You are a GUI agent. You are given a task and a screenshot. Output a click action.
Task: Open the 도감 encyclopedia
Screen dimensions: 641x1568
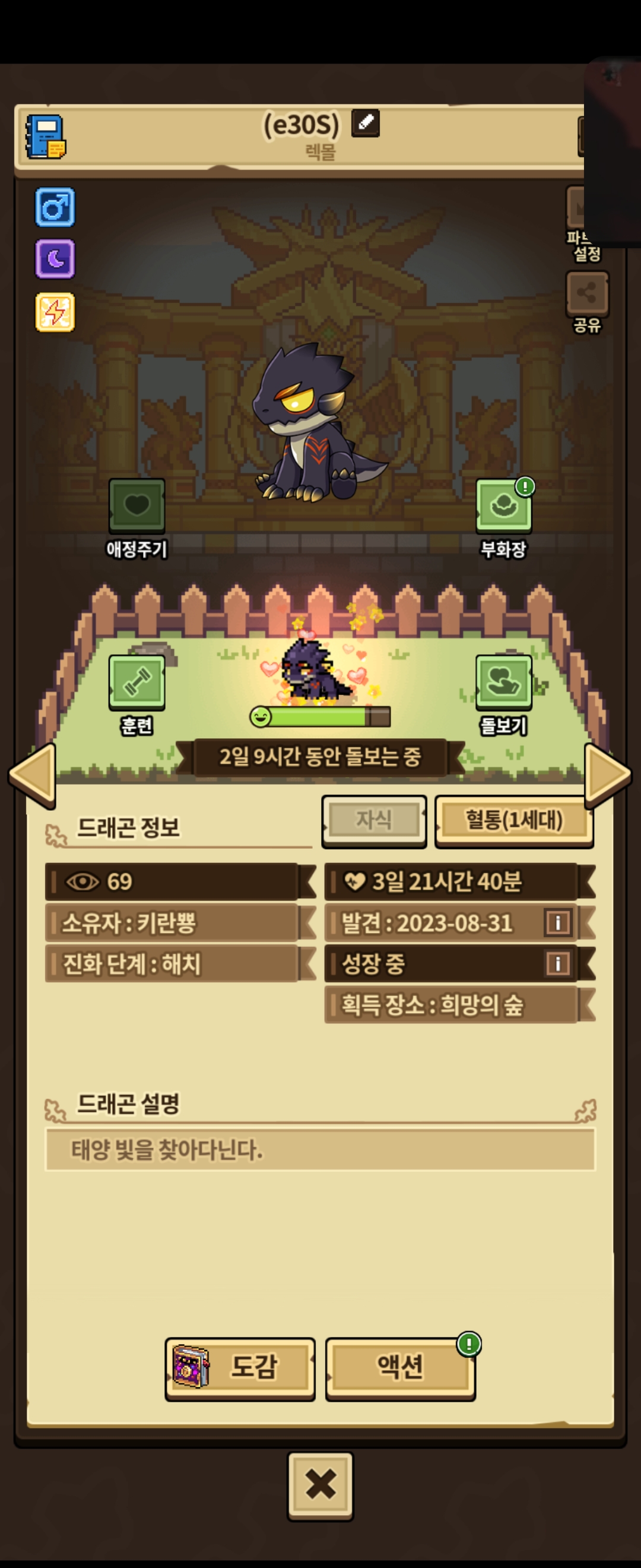tap(240, 1368)
